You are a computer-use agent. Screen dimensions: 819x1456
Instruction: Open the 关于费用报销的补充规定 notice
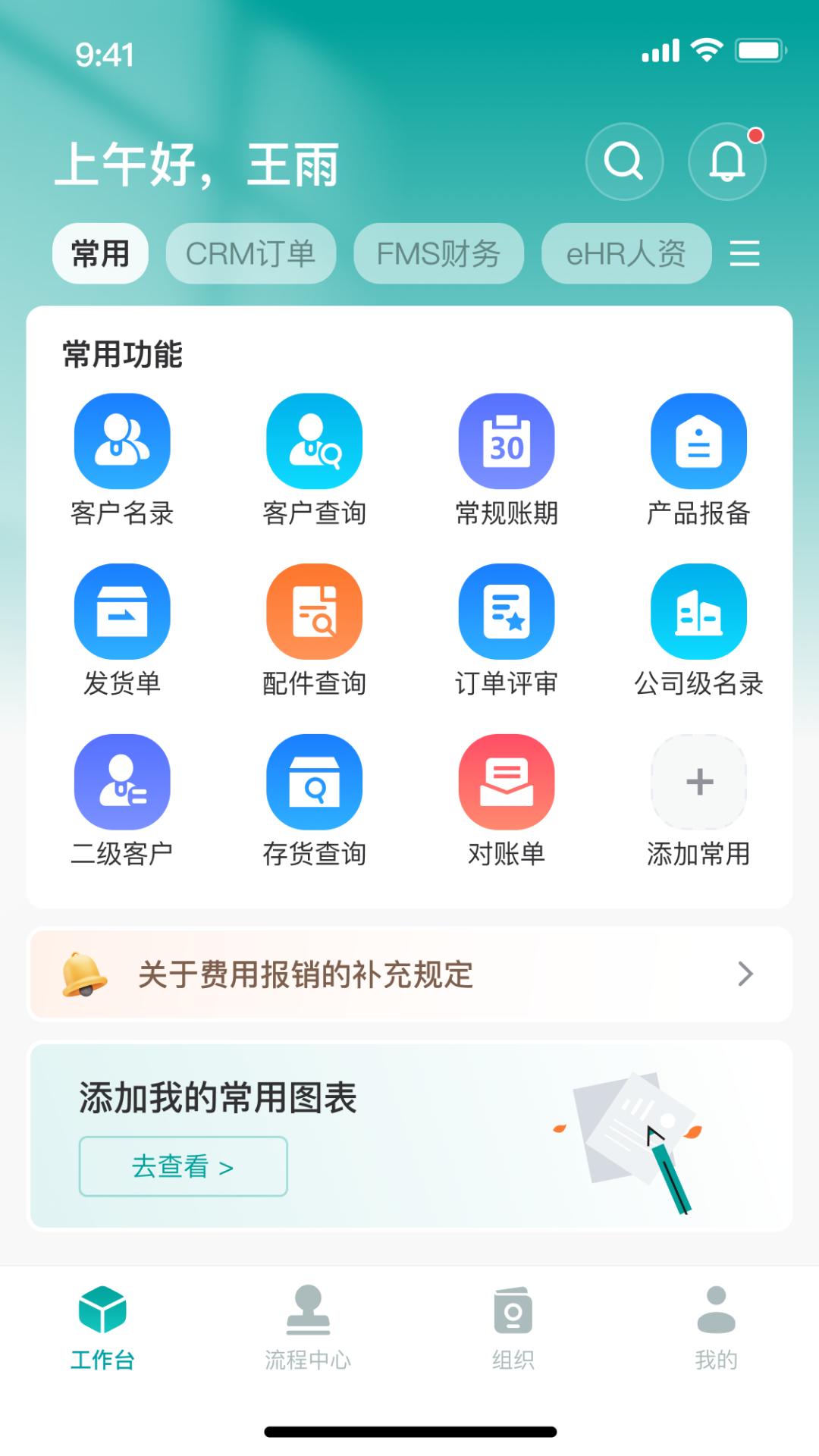(x=409, y=974)
